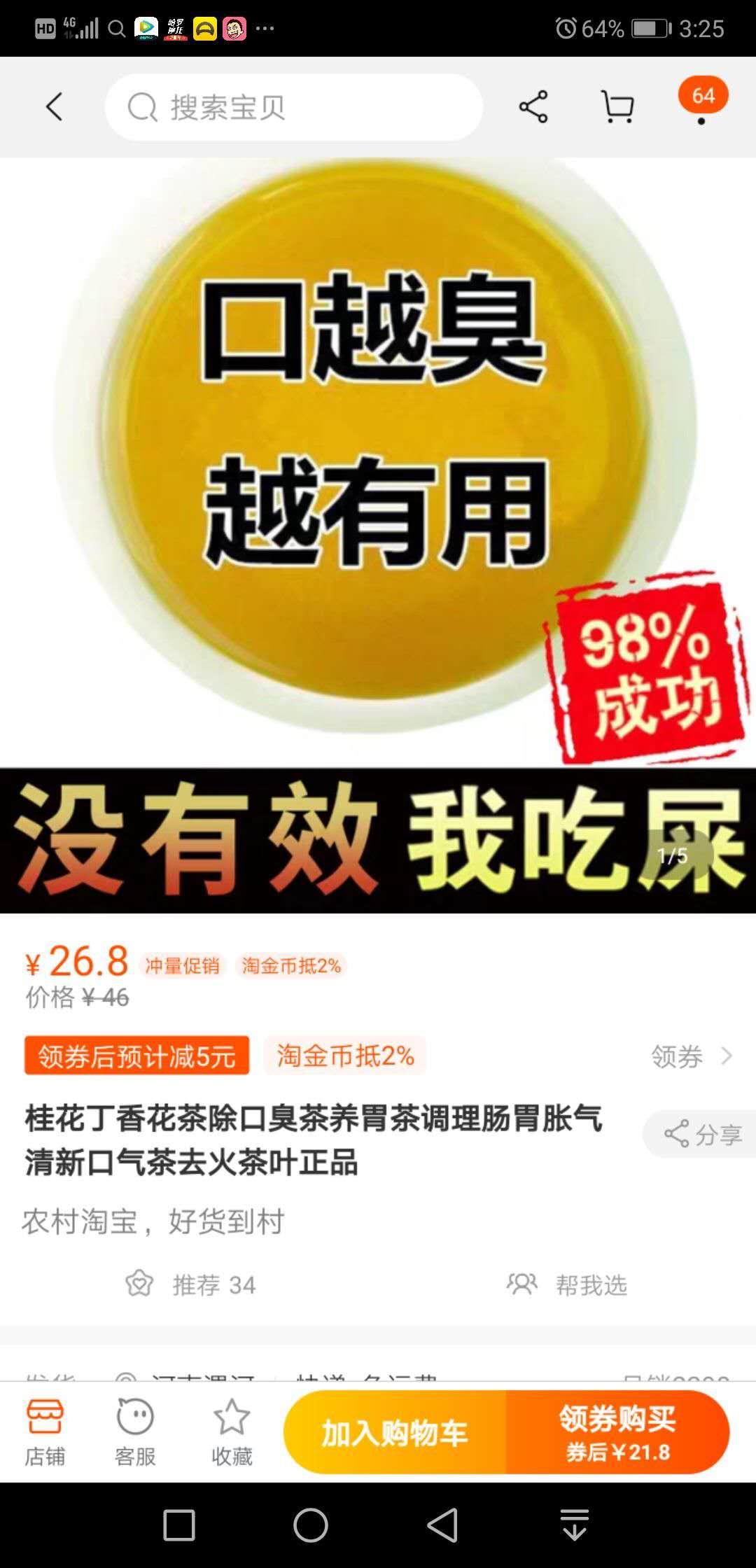Open 帮我选 help me choose
756x1568 pixels.
tap(568, 1284)
